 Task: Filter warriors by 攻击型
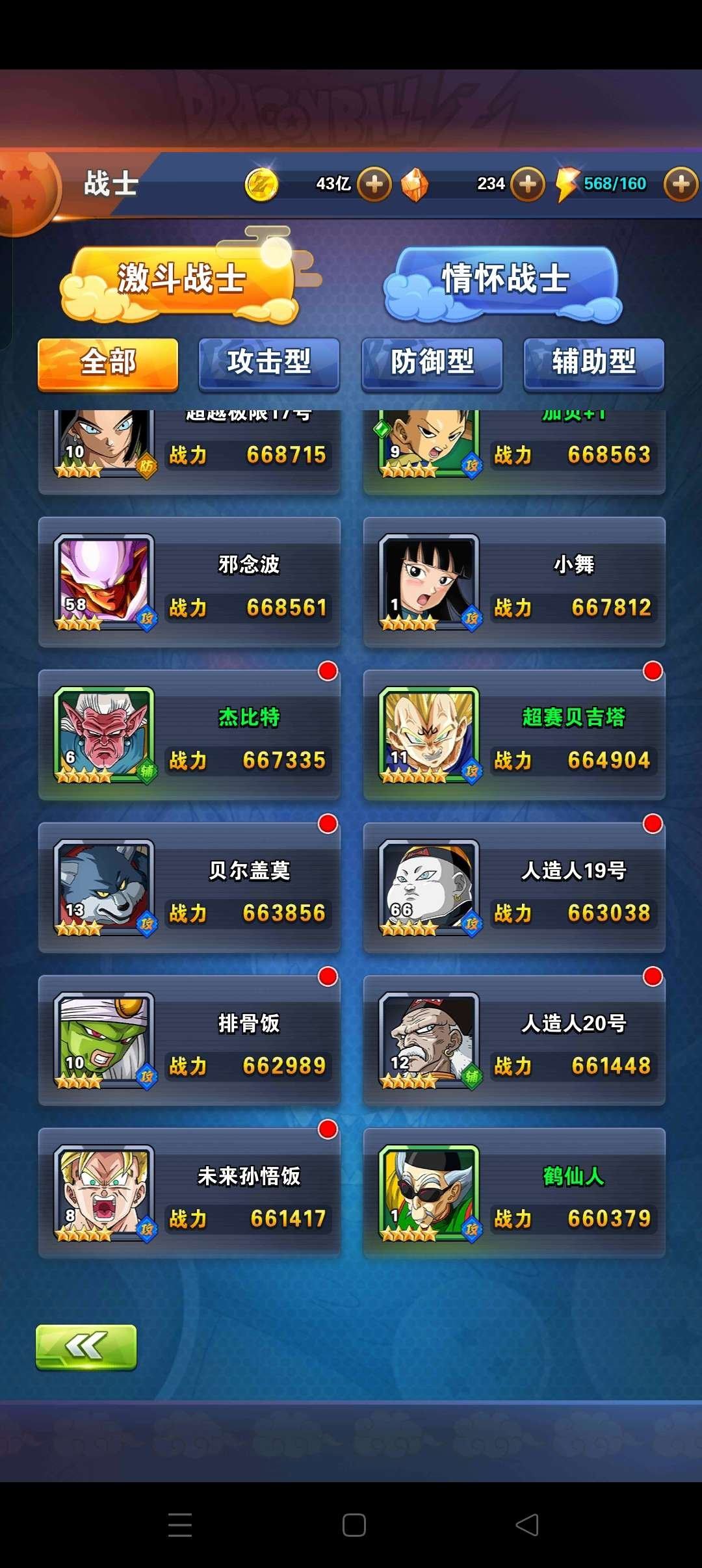(269, 363)
